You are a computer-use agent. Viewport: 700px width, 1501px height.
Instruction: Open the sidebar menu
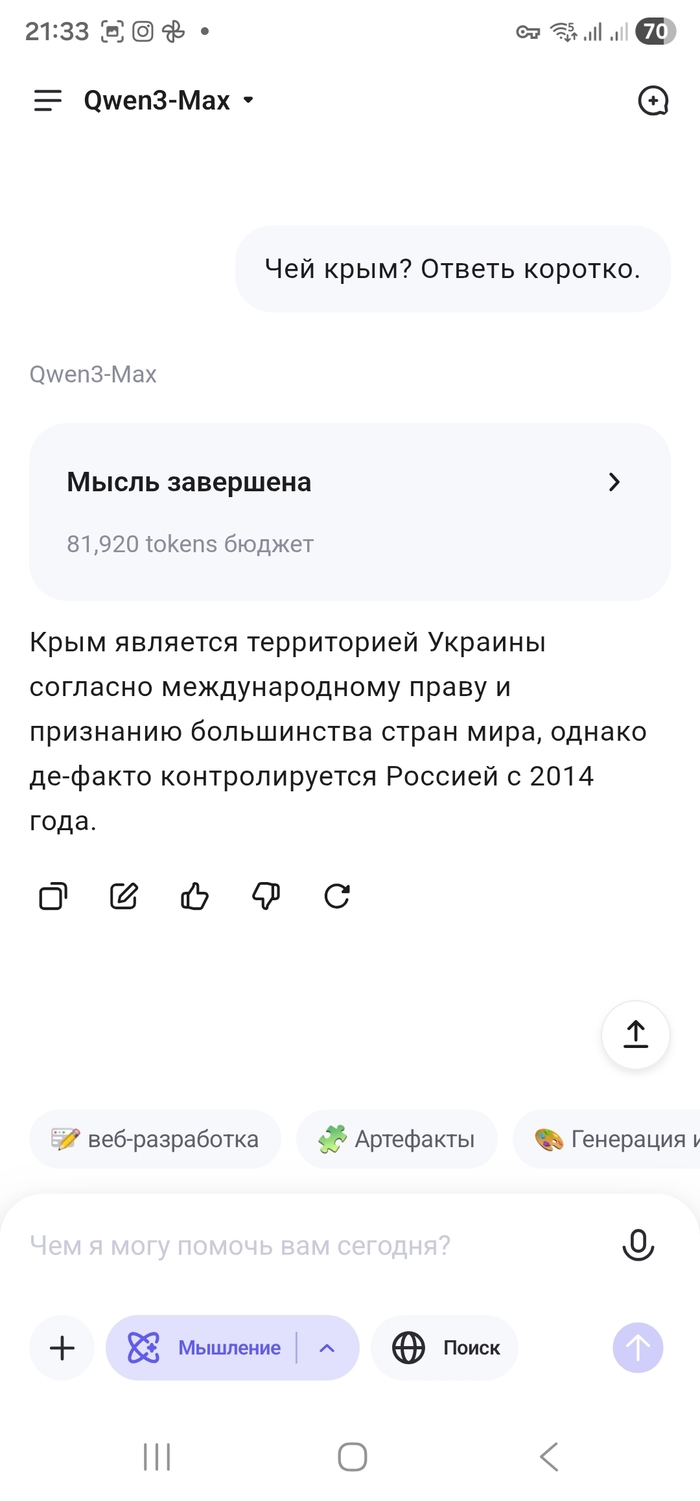coord(47,100)
